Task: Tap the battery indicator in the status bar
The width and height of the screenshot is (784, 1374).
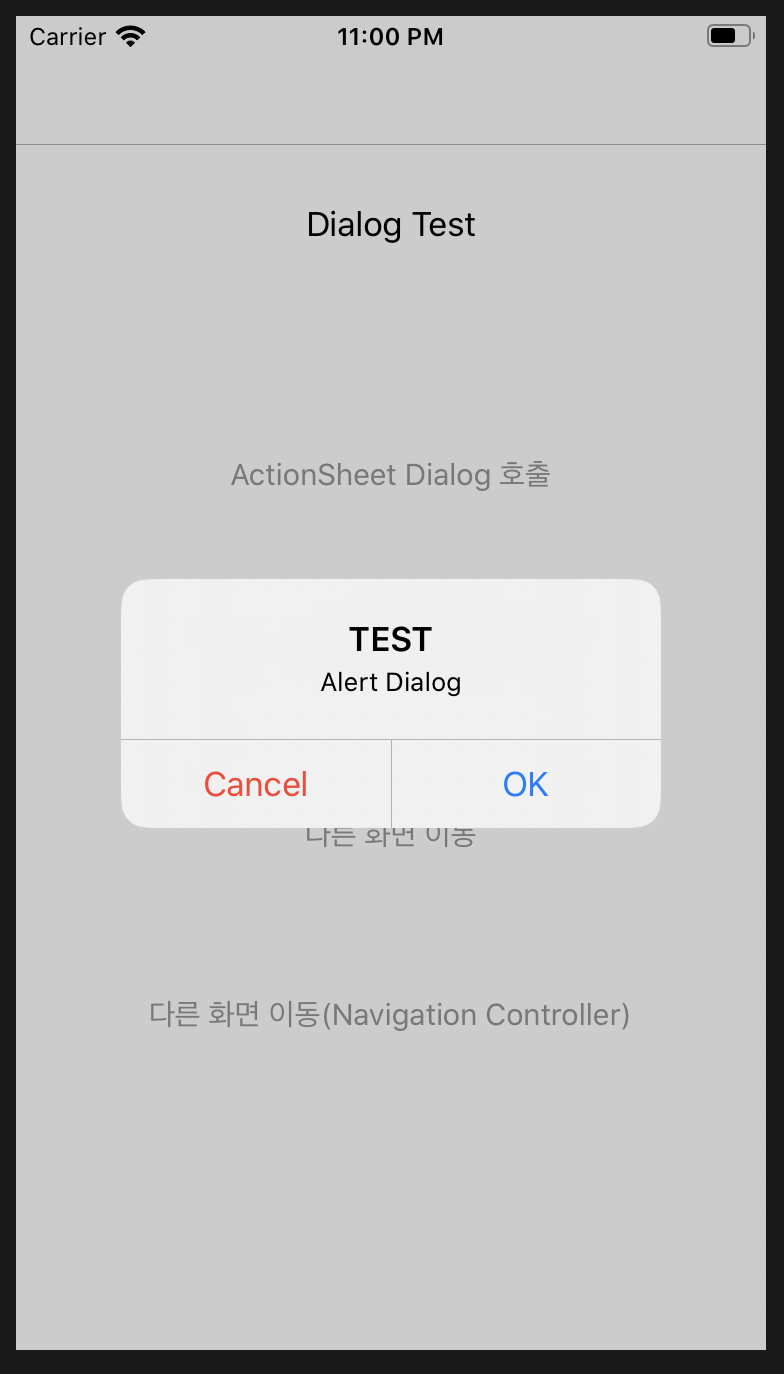Action: tap(729, 35)
